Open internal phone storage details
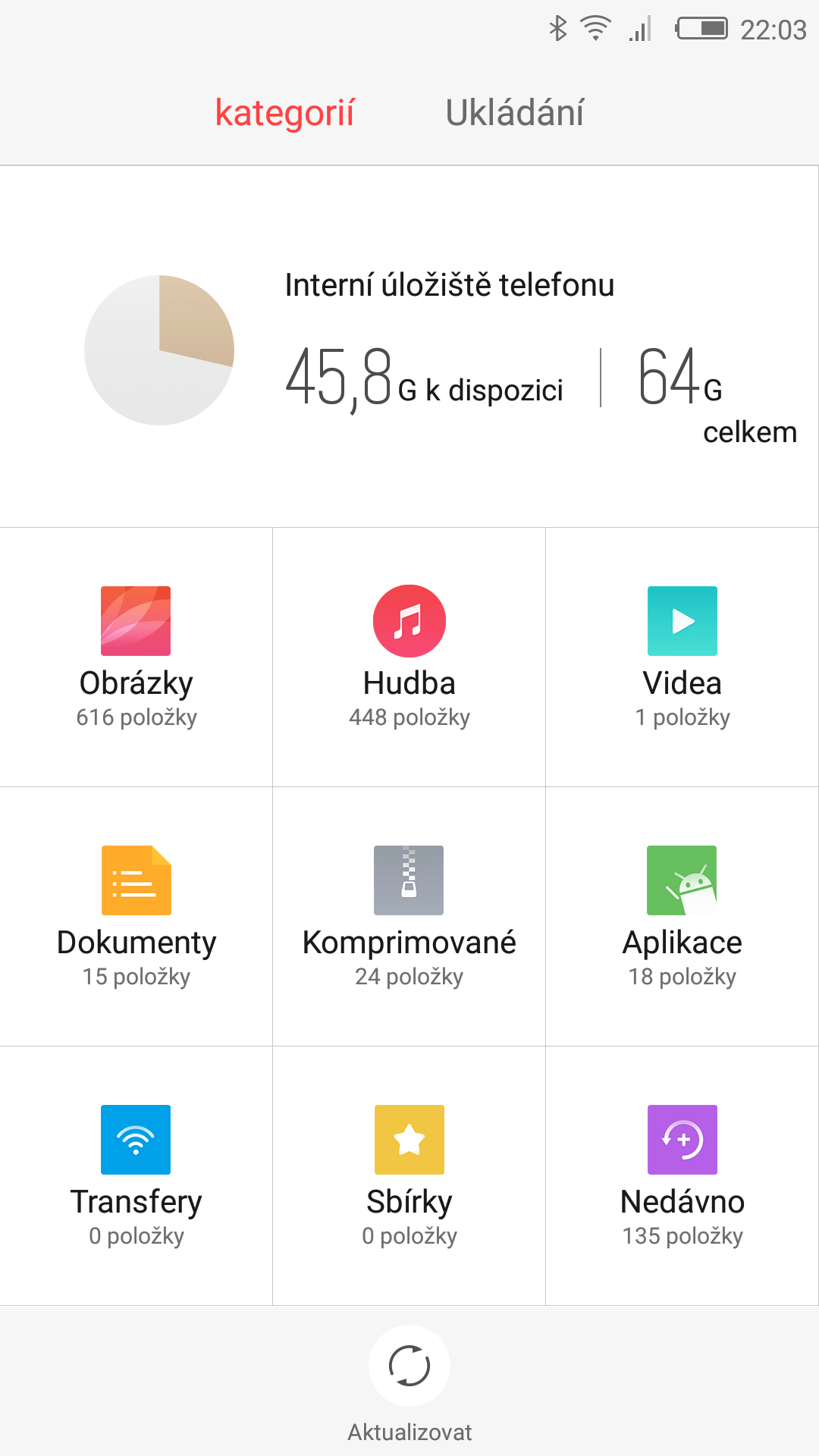The height and width of the screenshot is (1456, 819). pos(409,347)
